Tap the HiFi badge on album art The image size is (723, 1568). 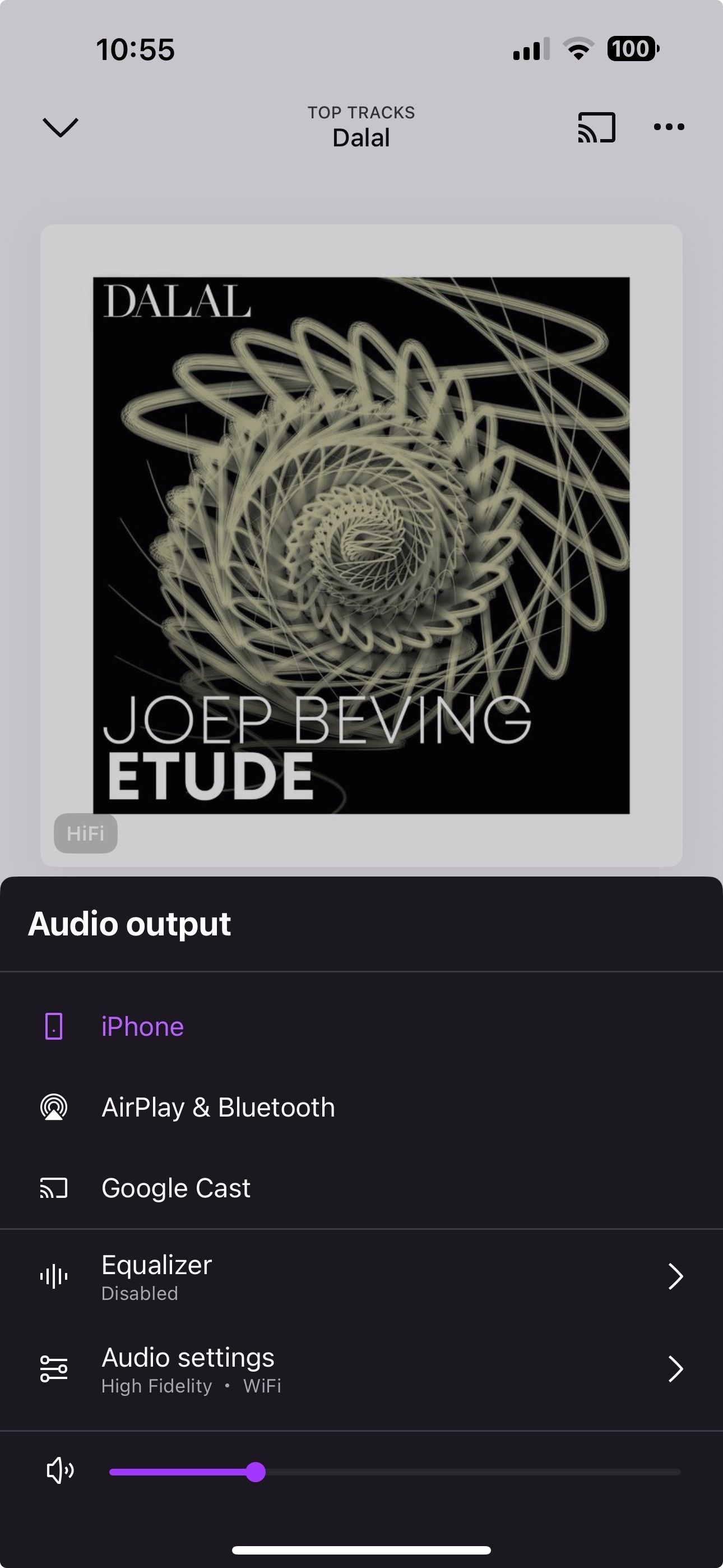tap(85, 833)
